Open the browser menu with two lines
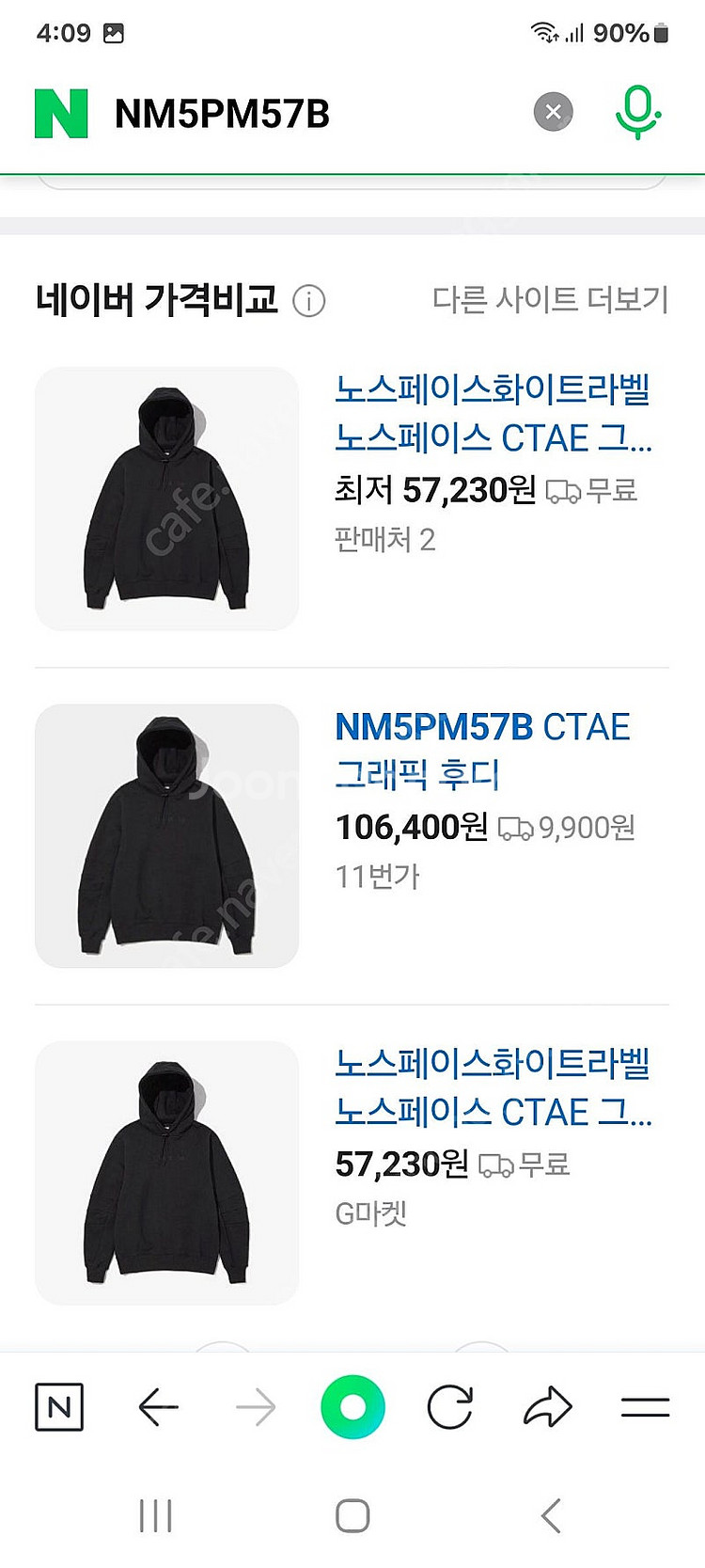The height and width of the screenshot is (1568, 705). coord(645,1407)
